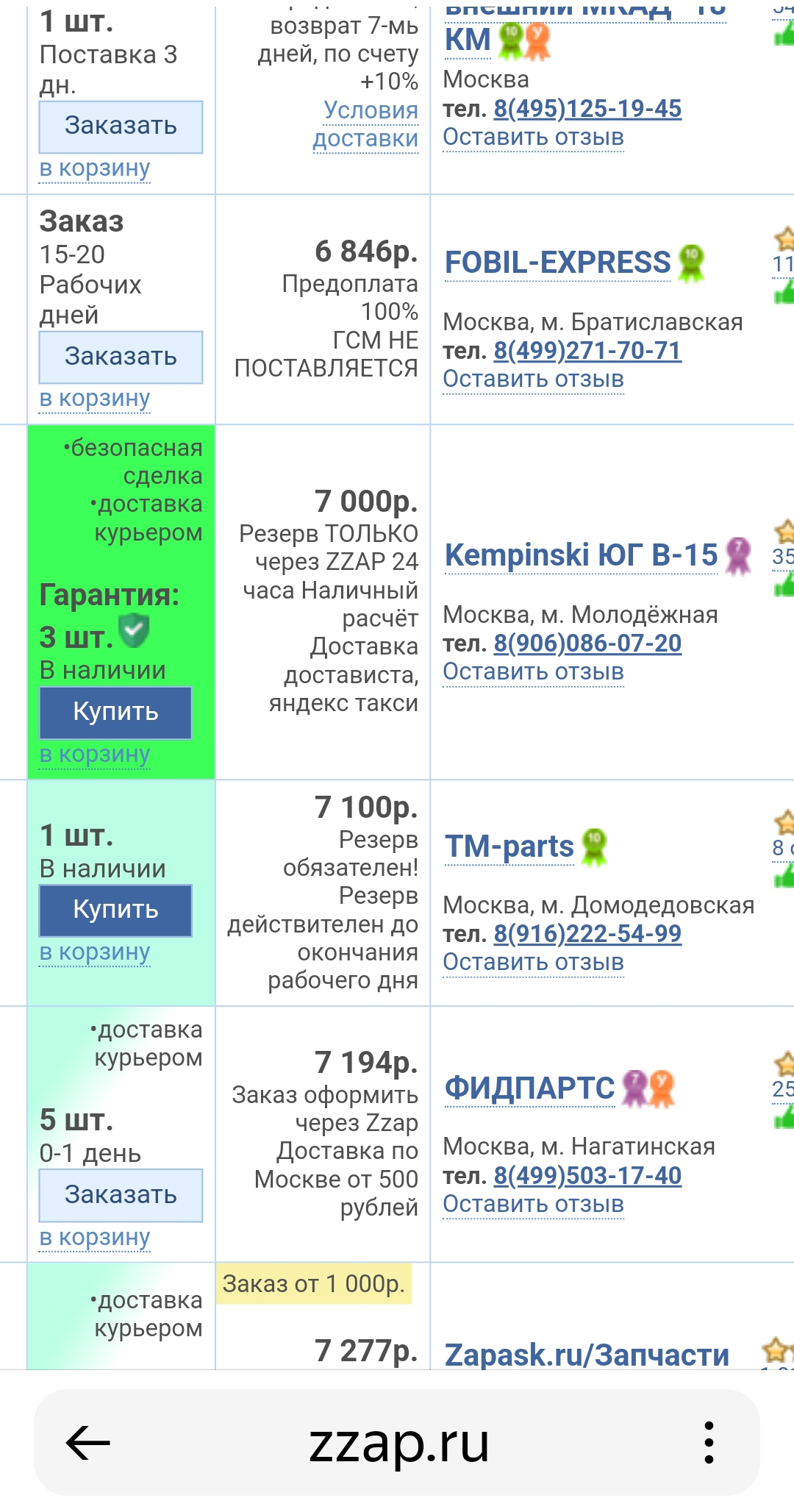Open the browser overflow menu
Viewport: 794px width, 1512px height.
tap(709, 1443)
